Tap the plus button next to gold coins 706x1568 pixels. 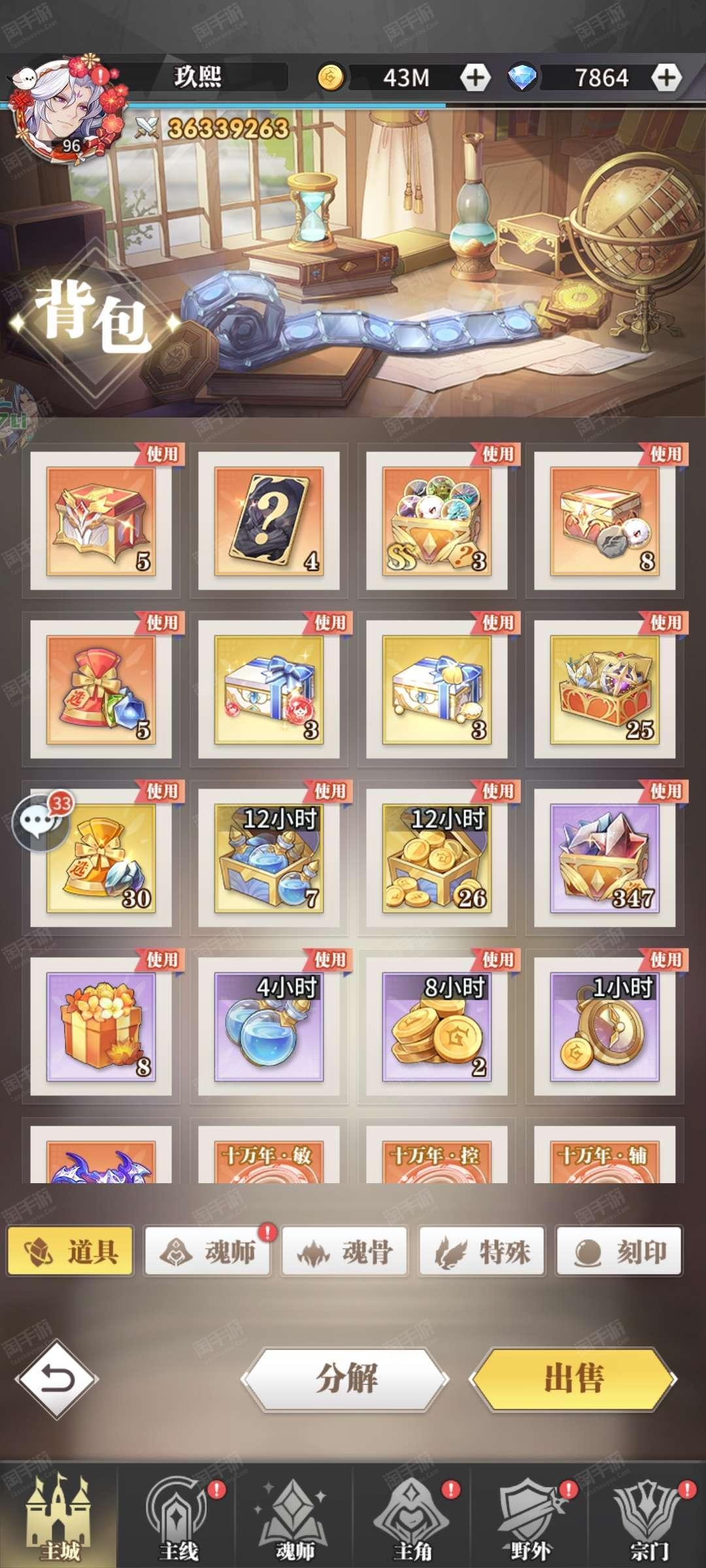tap(475, 78)
